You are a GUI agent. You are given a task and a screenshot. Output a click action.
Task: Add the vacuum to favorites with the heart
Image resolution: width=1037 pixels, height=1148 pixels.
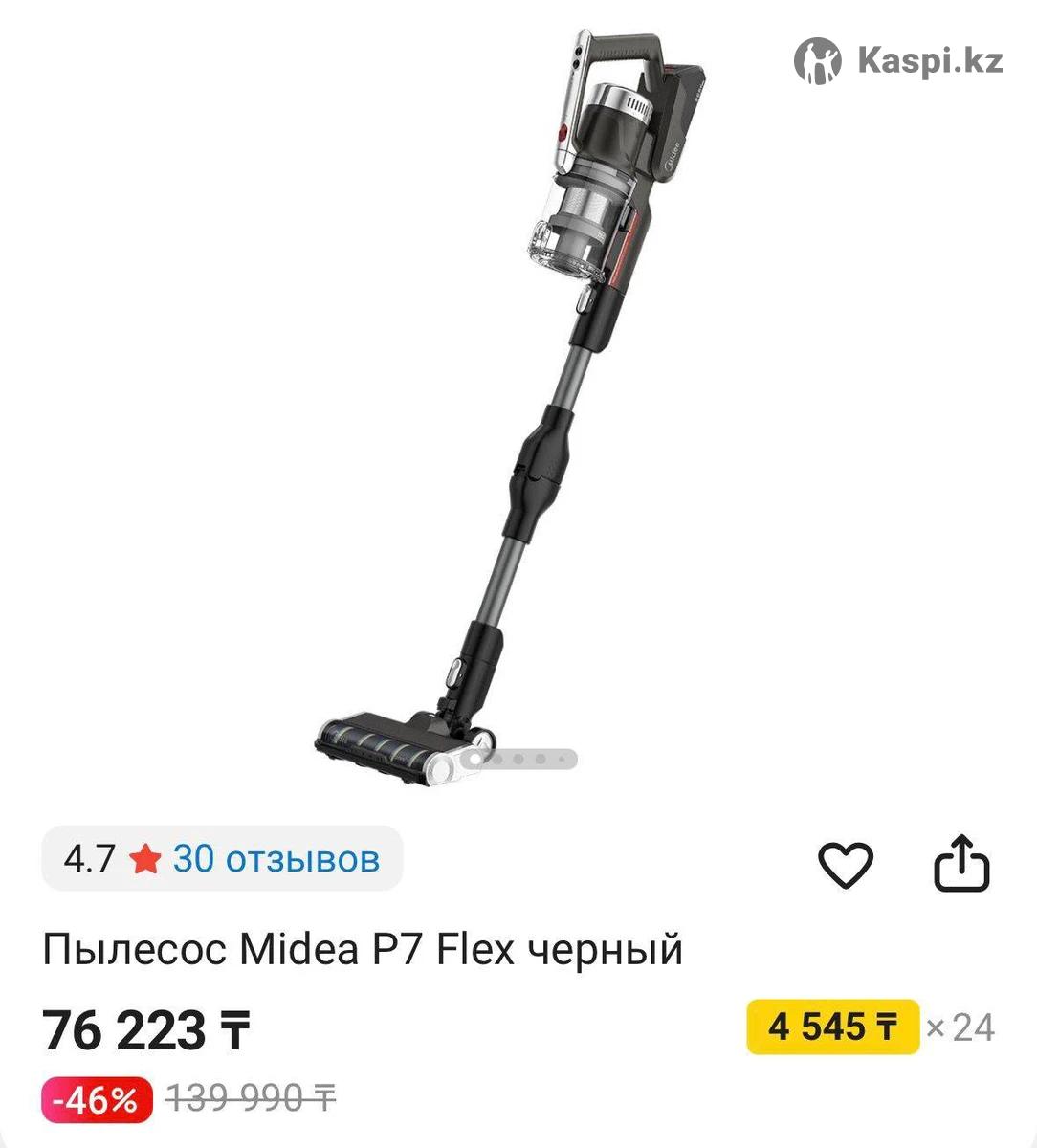(x=846, y=865)
